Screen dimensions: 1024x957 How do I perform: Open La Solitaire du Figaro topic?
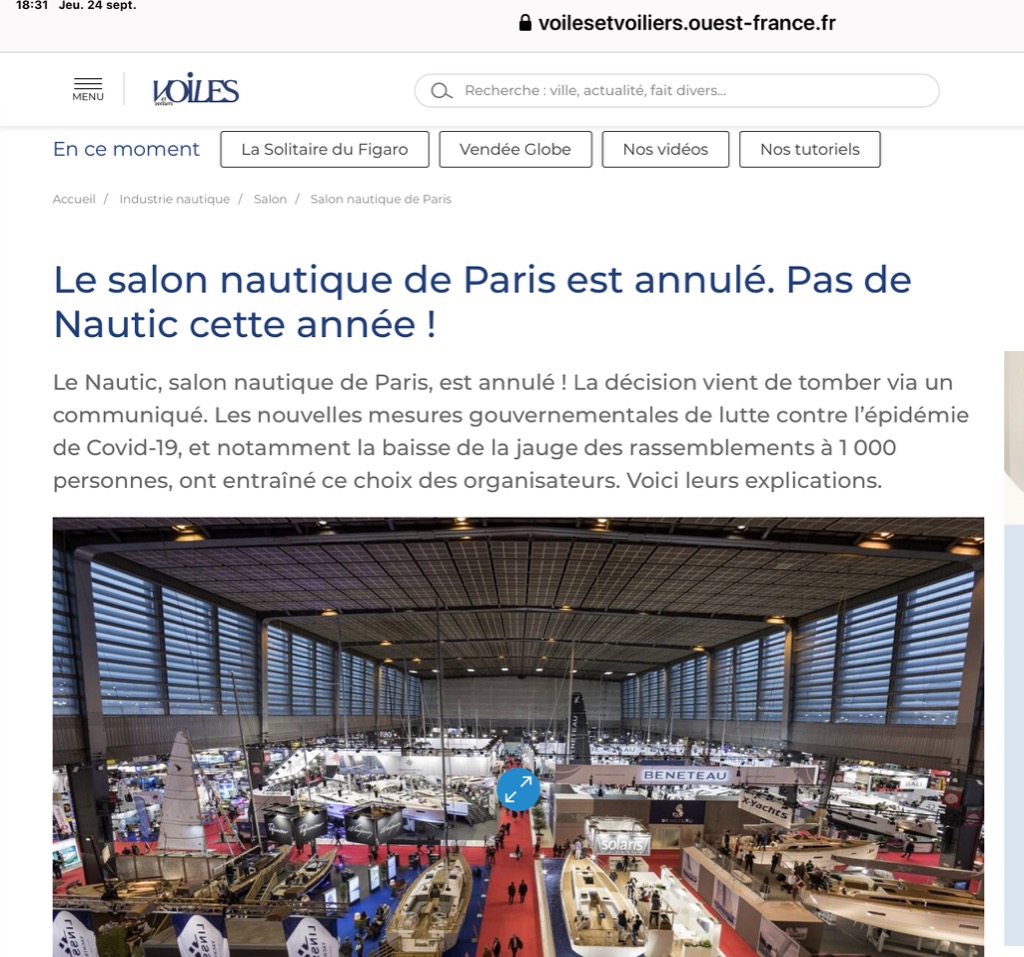coord(325,149)
